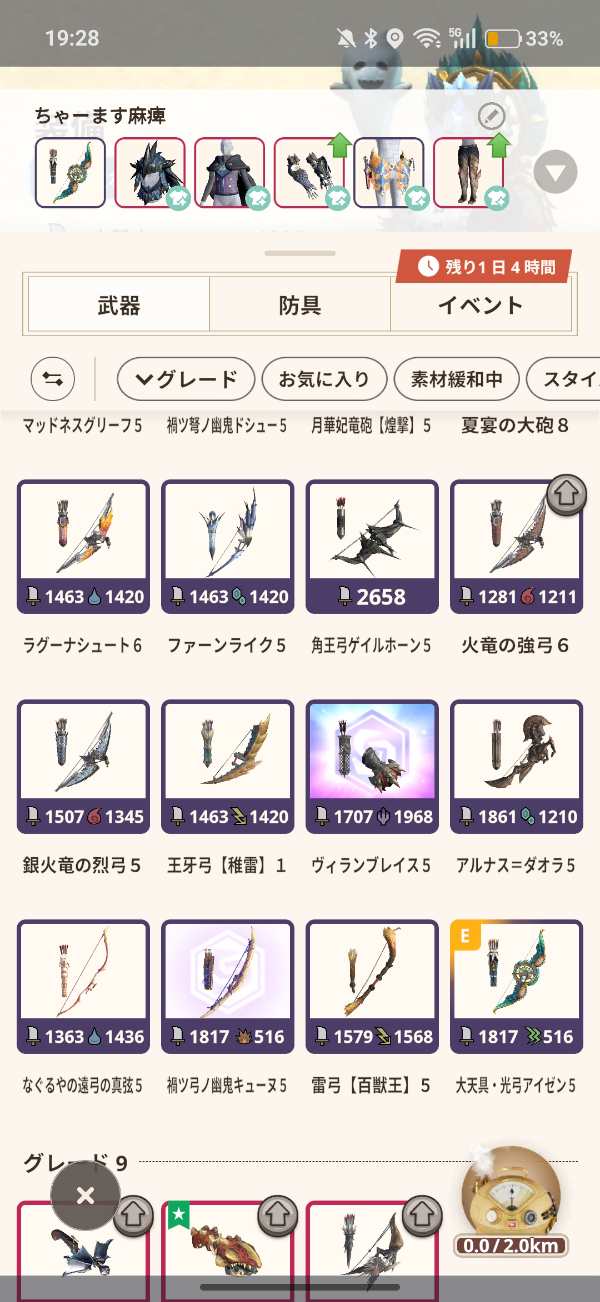Select the 火竜の強弓 6 bow card

pos(516,547)
